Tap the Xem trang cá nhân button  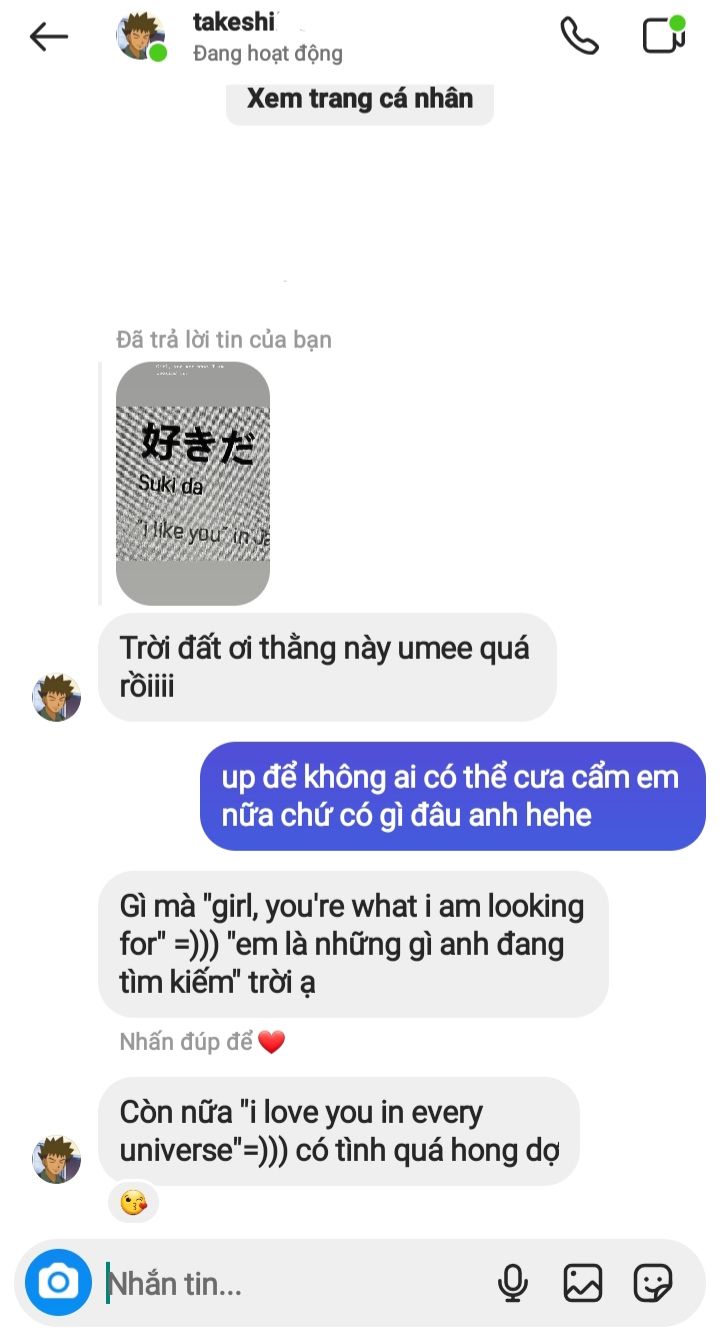point(360,99)
